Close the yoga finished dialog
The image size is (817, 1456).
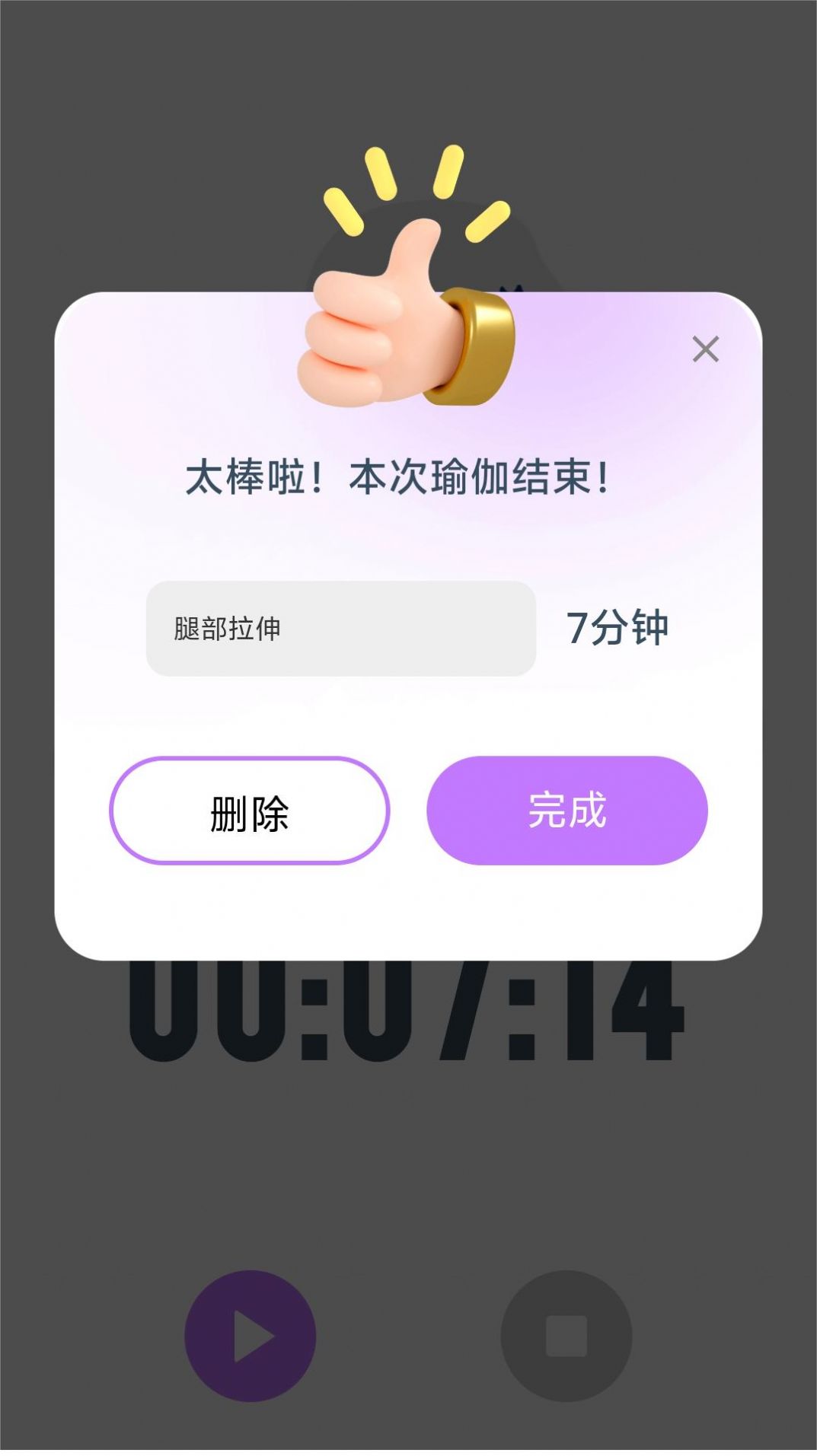point(705,349)
